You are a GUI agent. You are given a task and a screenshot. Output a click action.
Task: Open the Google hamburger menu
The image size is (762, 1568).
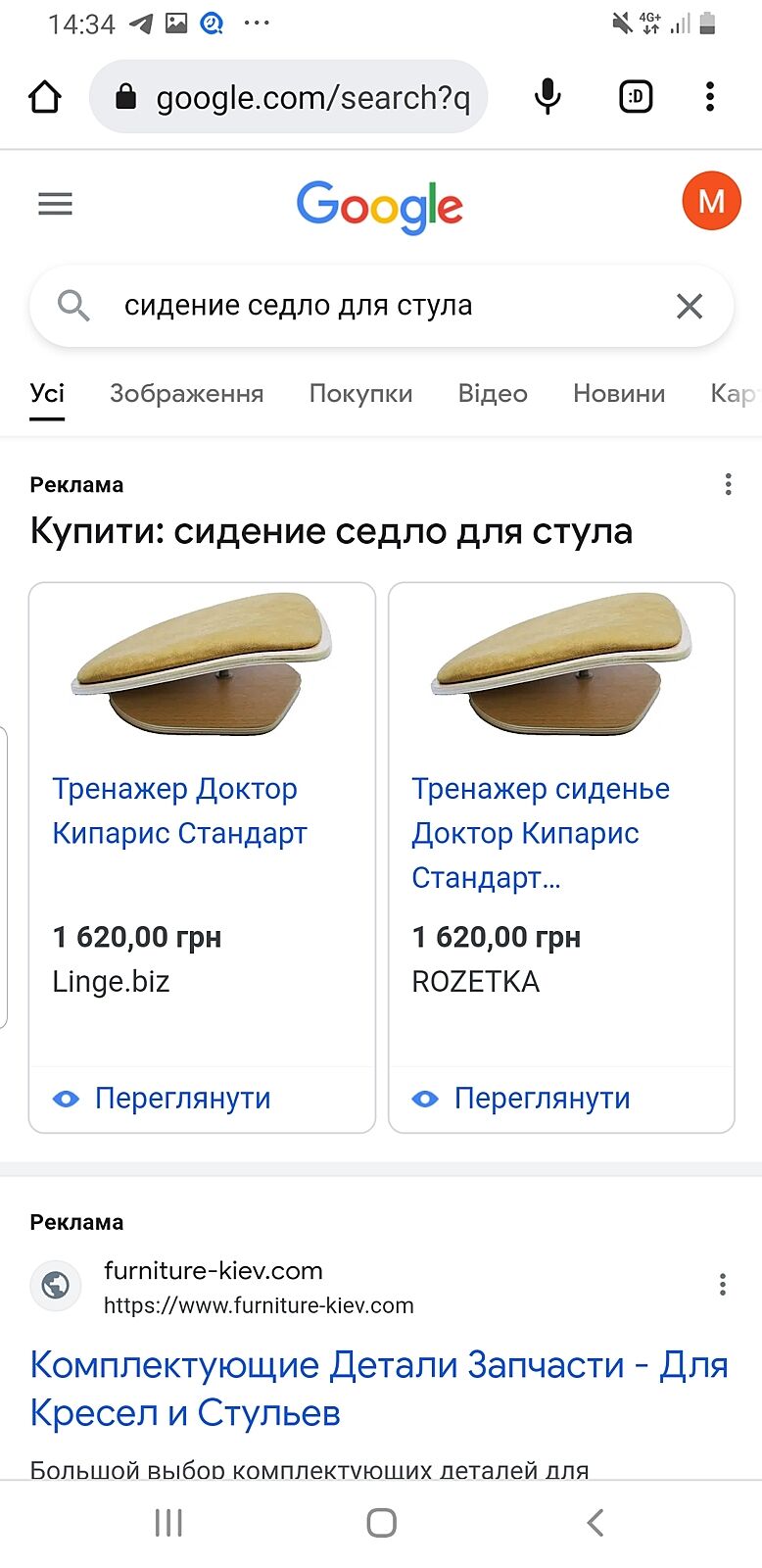point(55,204)
